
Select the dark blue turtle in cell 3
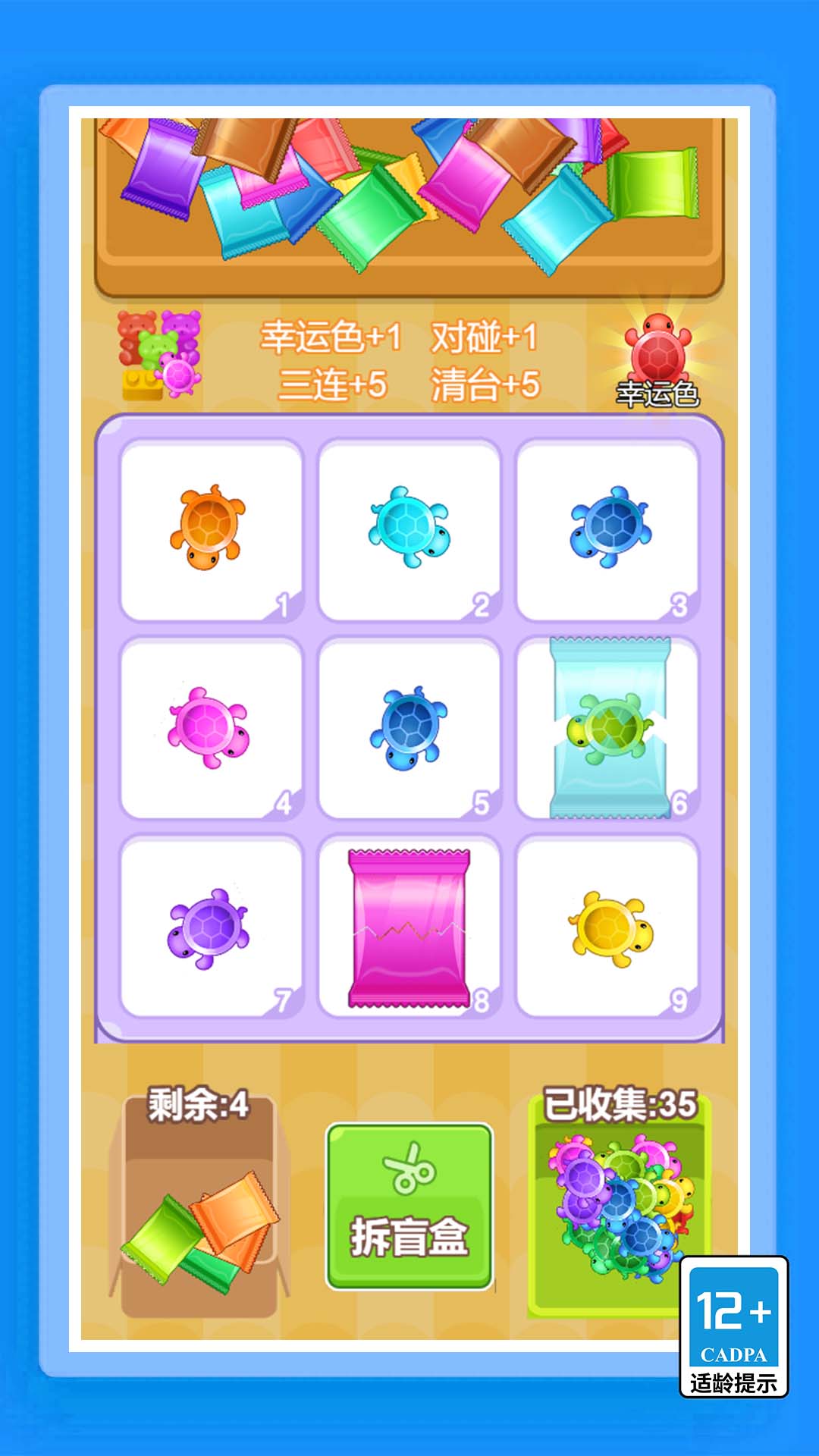pos(608,526)
